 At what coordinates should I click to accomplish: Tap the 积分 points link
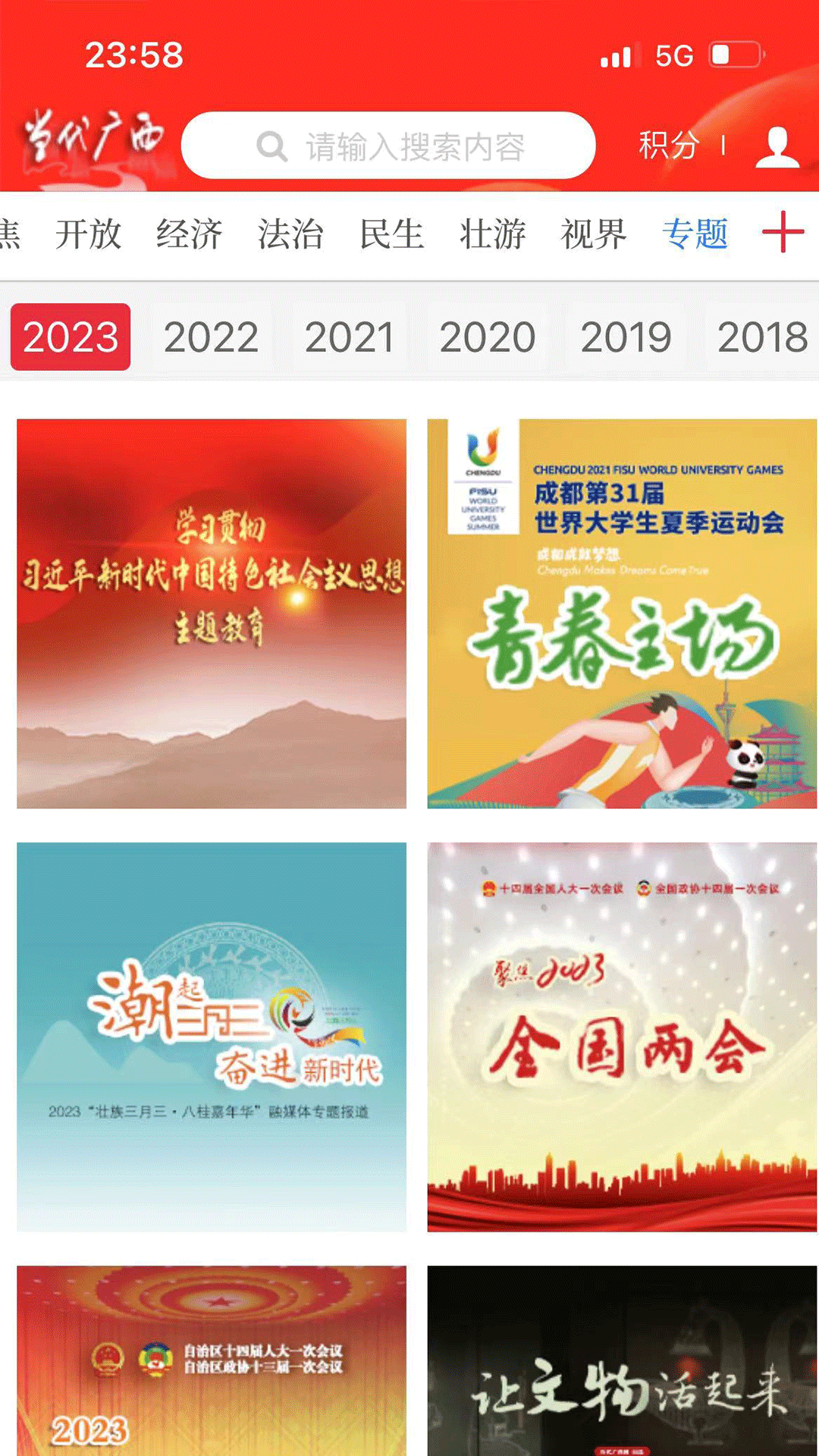(x=666, y=148)
